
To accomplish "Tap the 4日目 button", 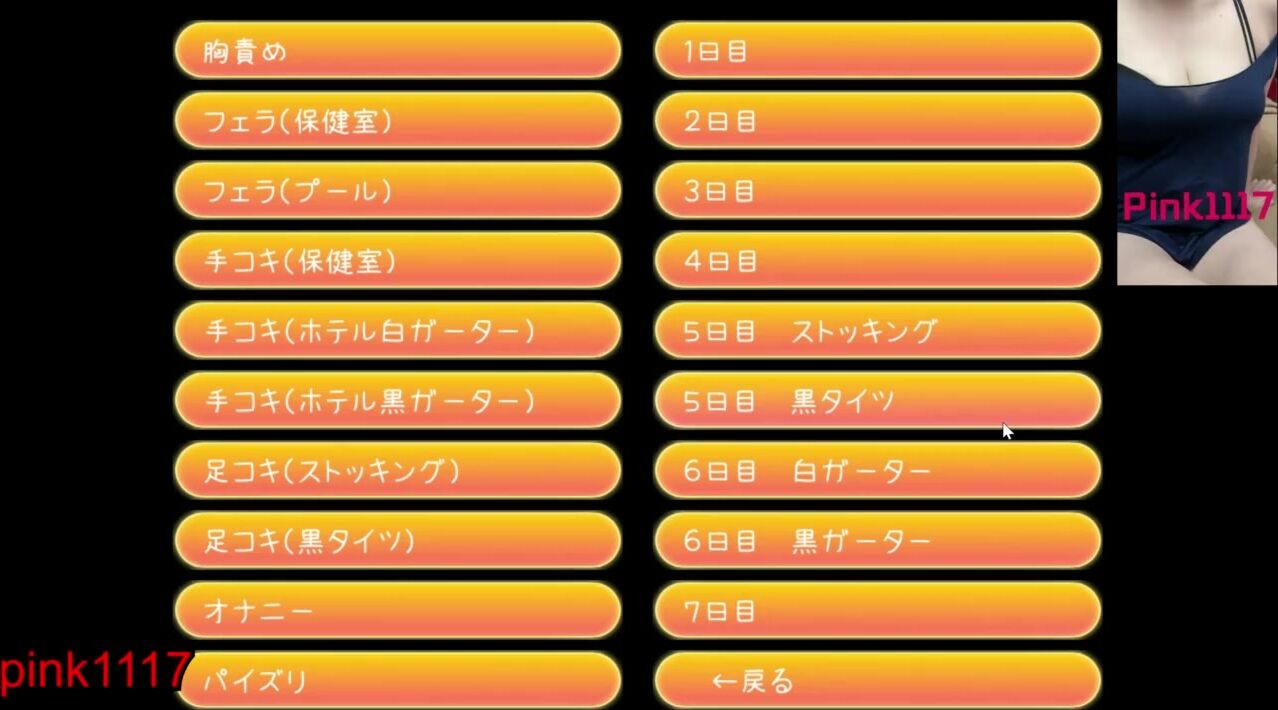I will [877, 261].
